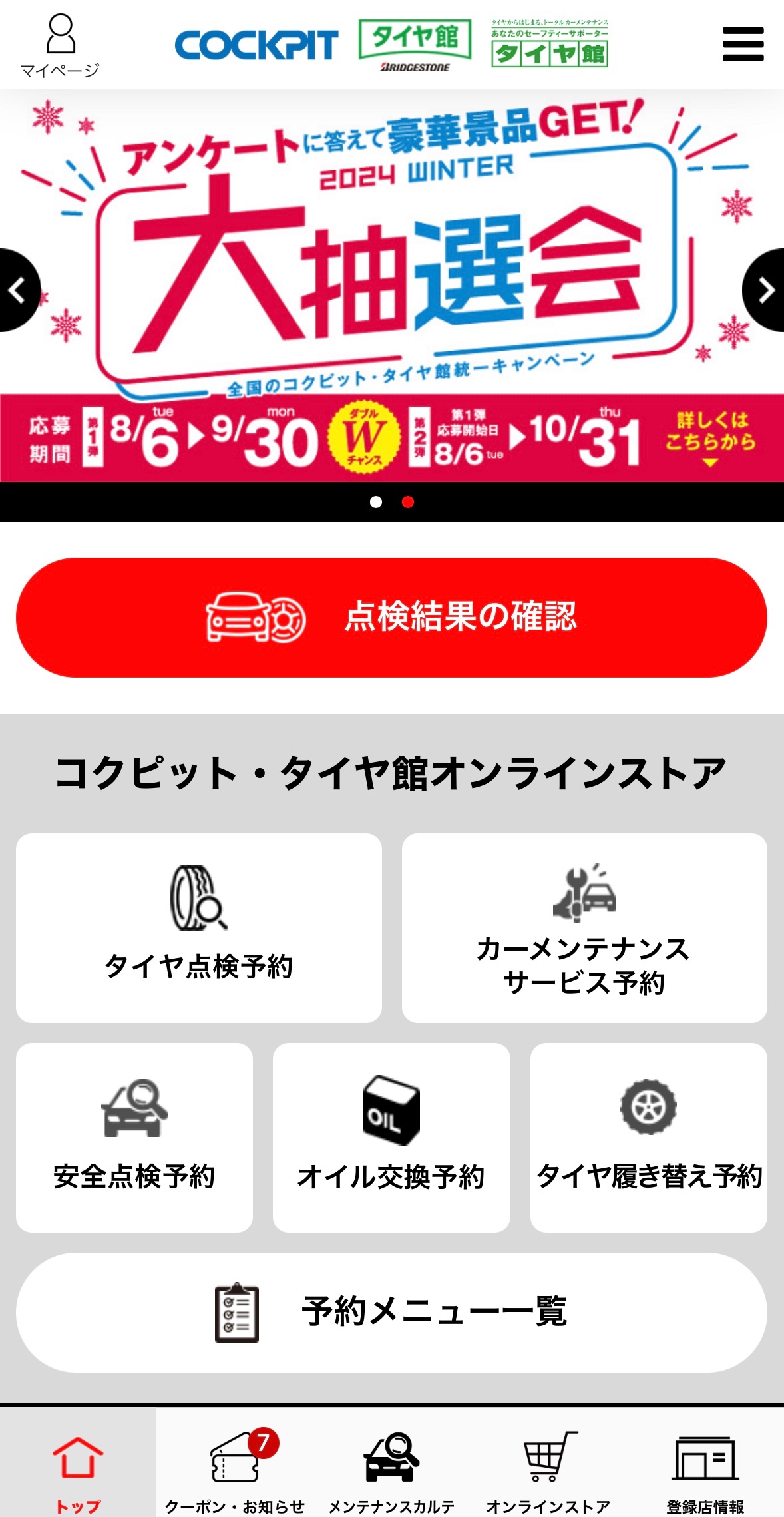
Task: Open the hamburger menu
Action: point(743,45)
